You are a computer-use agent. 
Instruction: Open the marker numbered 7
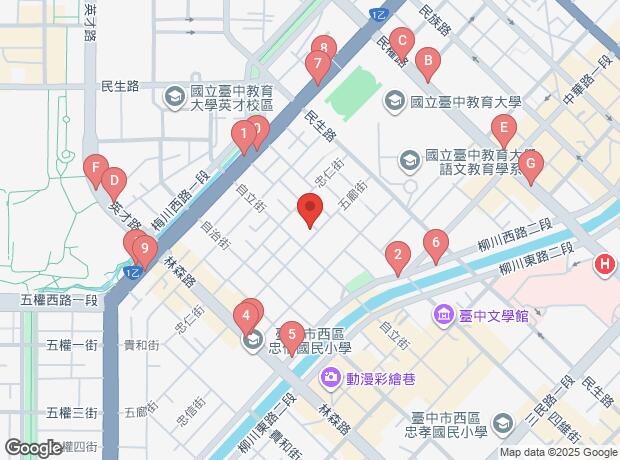tap(317, 66)
